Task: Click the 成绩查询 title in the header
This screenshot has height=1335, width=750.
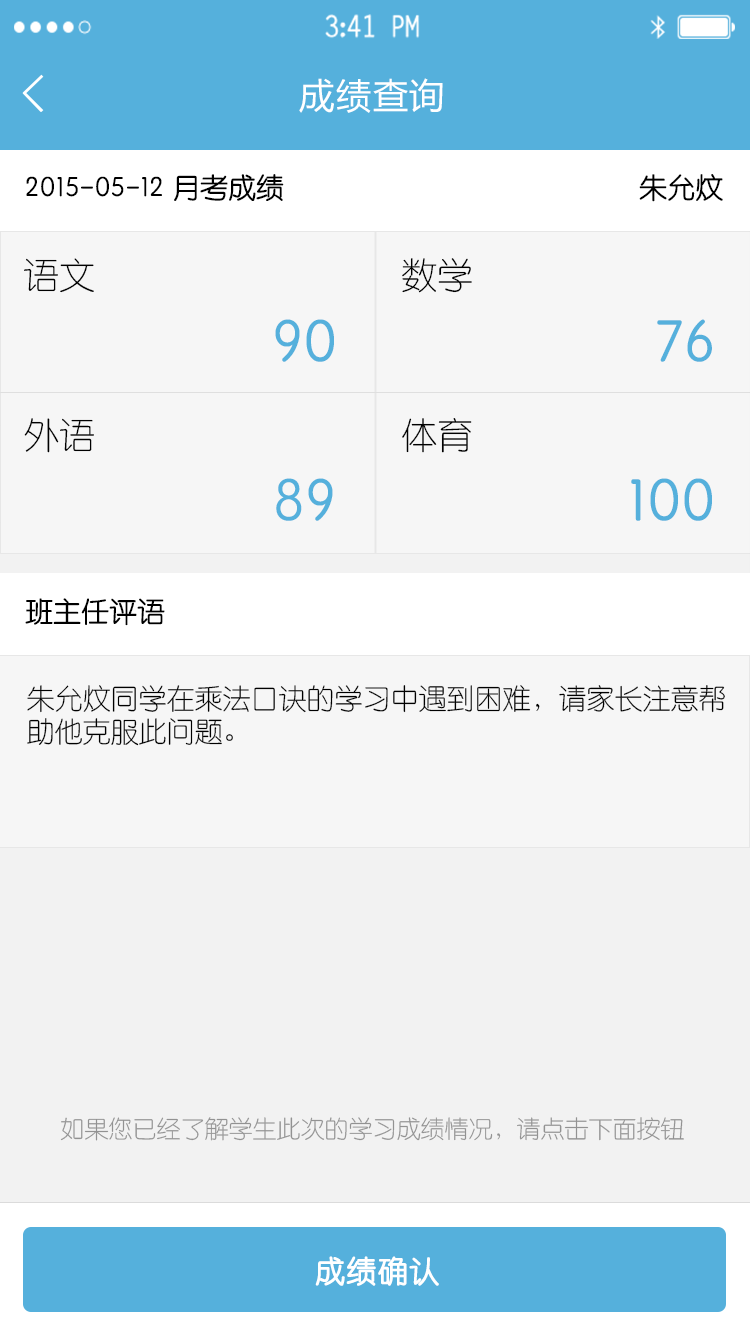Action: (x=375, y=97)
